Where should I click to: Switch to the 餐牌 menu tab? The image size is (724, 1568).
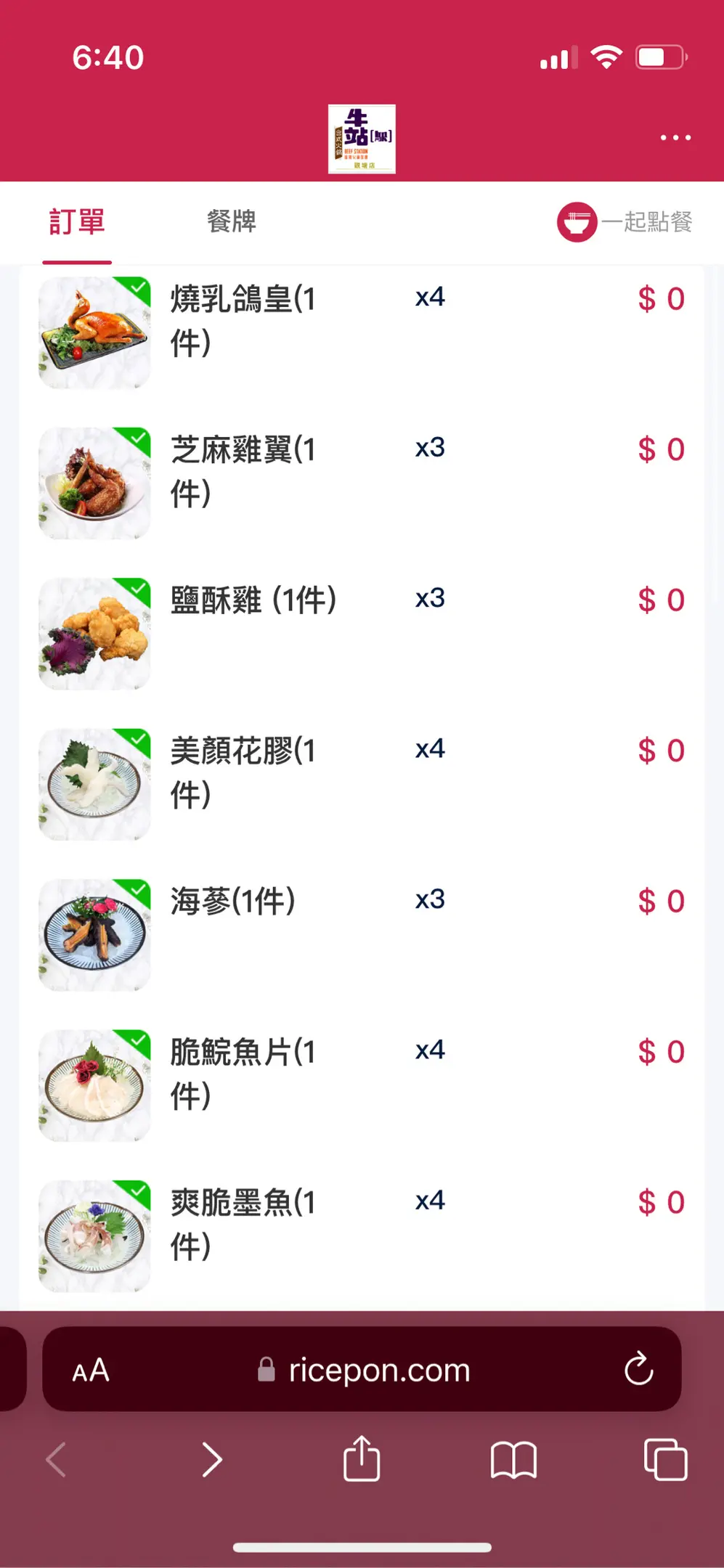click(x=231, y=221)
